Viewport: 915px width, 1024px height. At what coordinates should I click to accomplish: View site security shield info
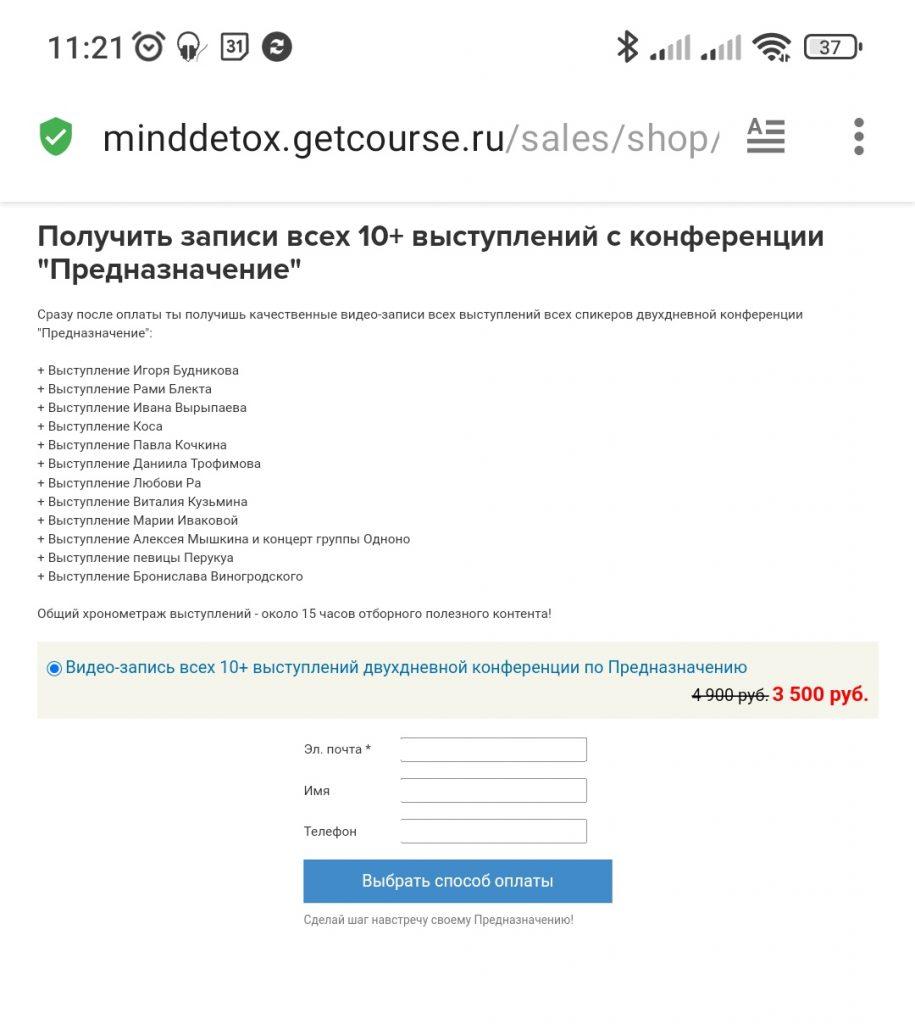click(x=56, y=136)
